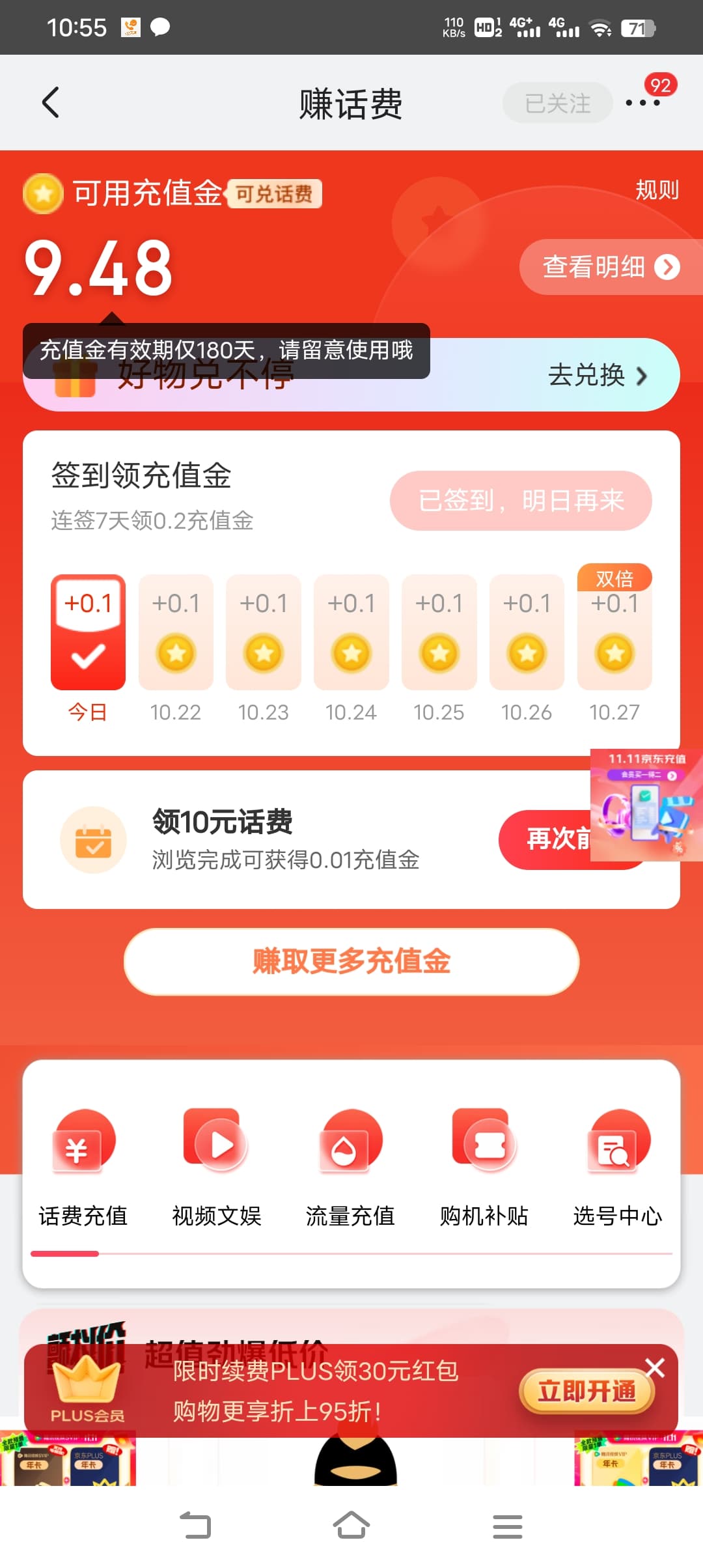
Task: Tap 查看明细 to see balance details
Action: pyautogui.click(x=611, y=267)
